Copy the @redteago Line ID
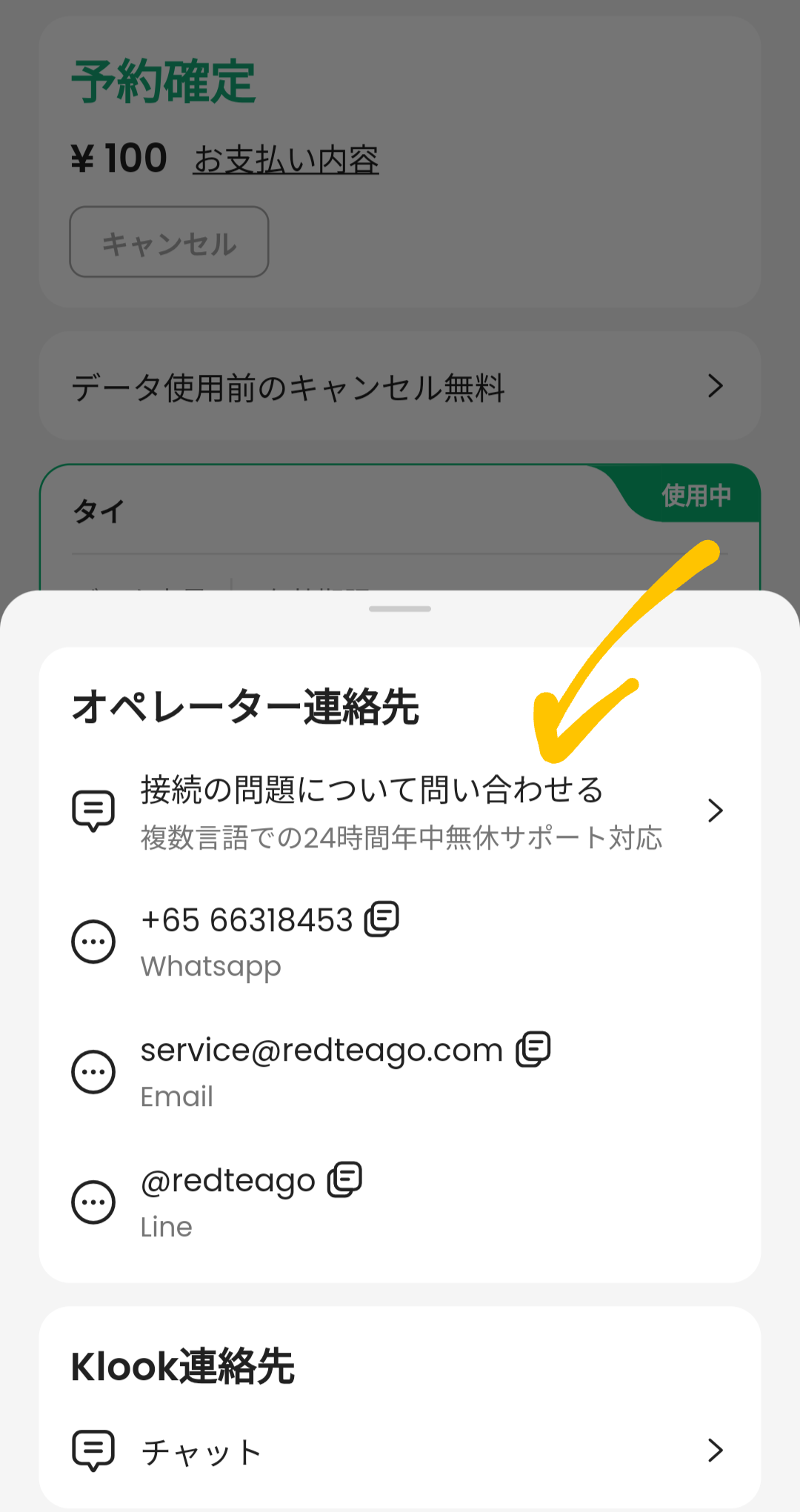Screen dimensions: 800x1512 pyautogui.click(x=345, y=1179)
